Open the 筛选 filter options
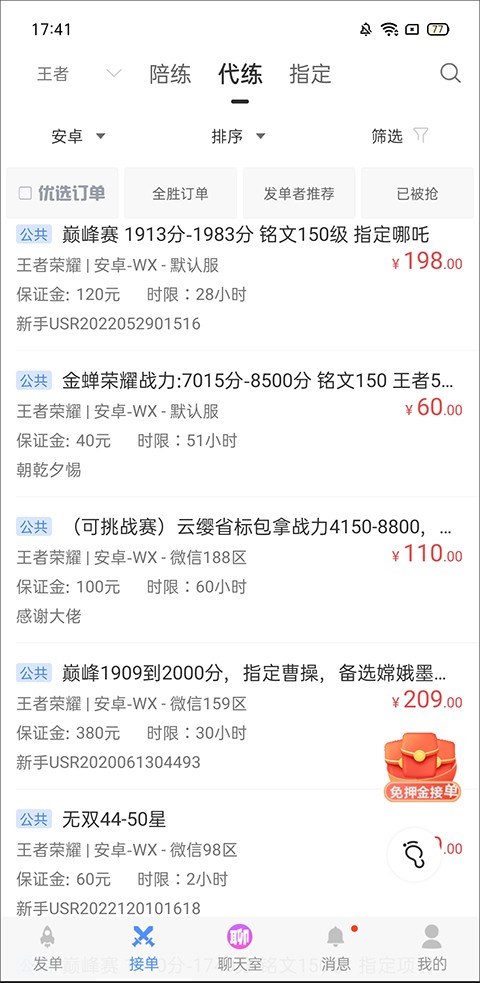 tap(400, 135)
